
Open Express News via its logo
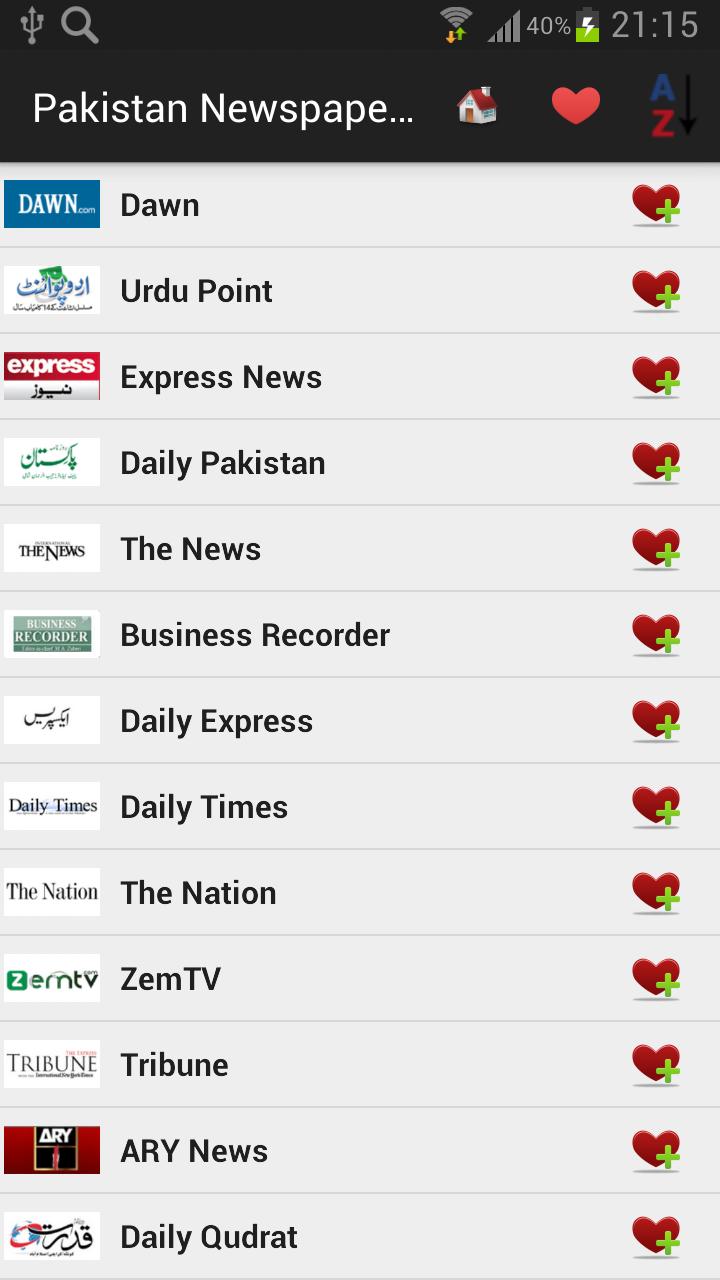click(51, 376)
